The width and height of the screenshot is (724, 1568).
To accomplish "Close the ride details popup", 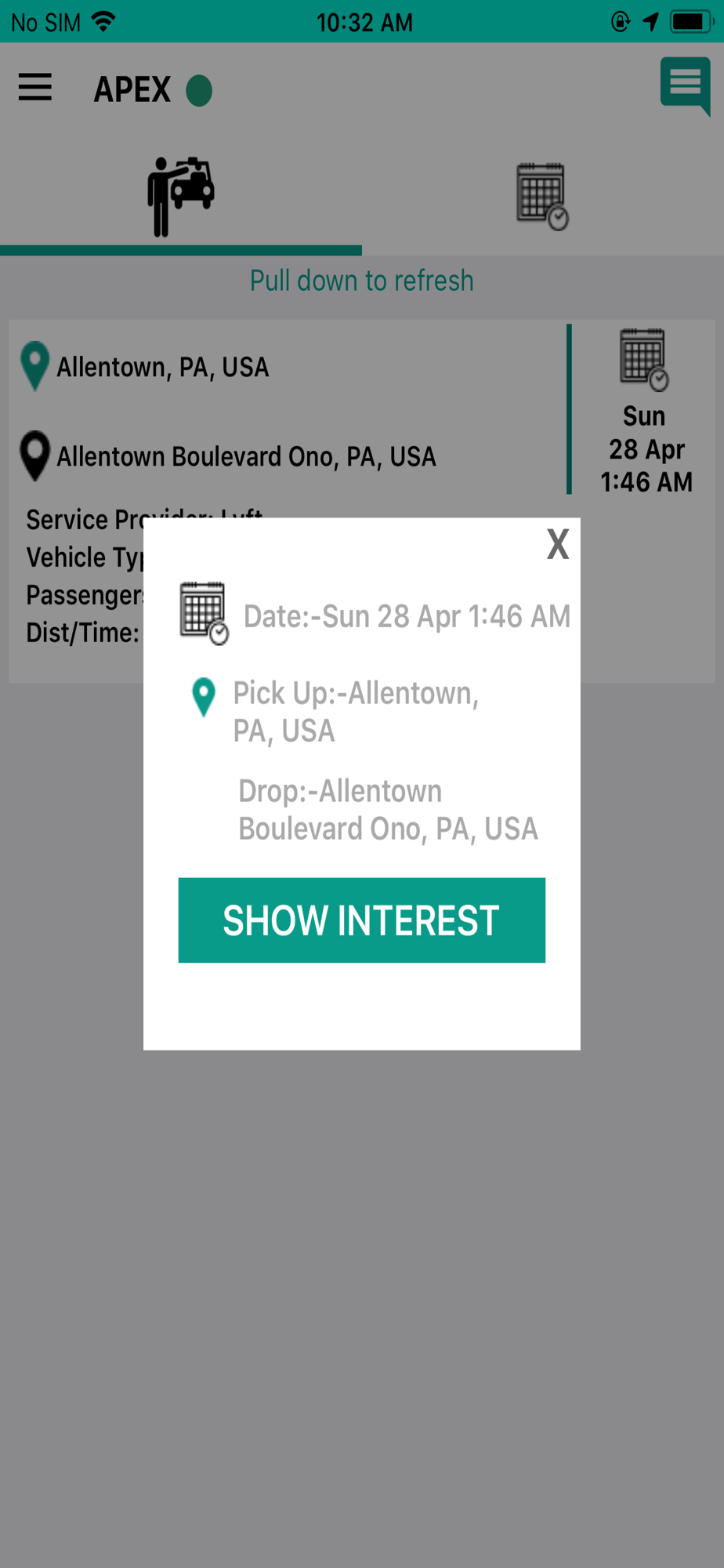I will click(558, 543).
